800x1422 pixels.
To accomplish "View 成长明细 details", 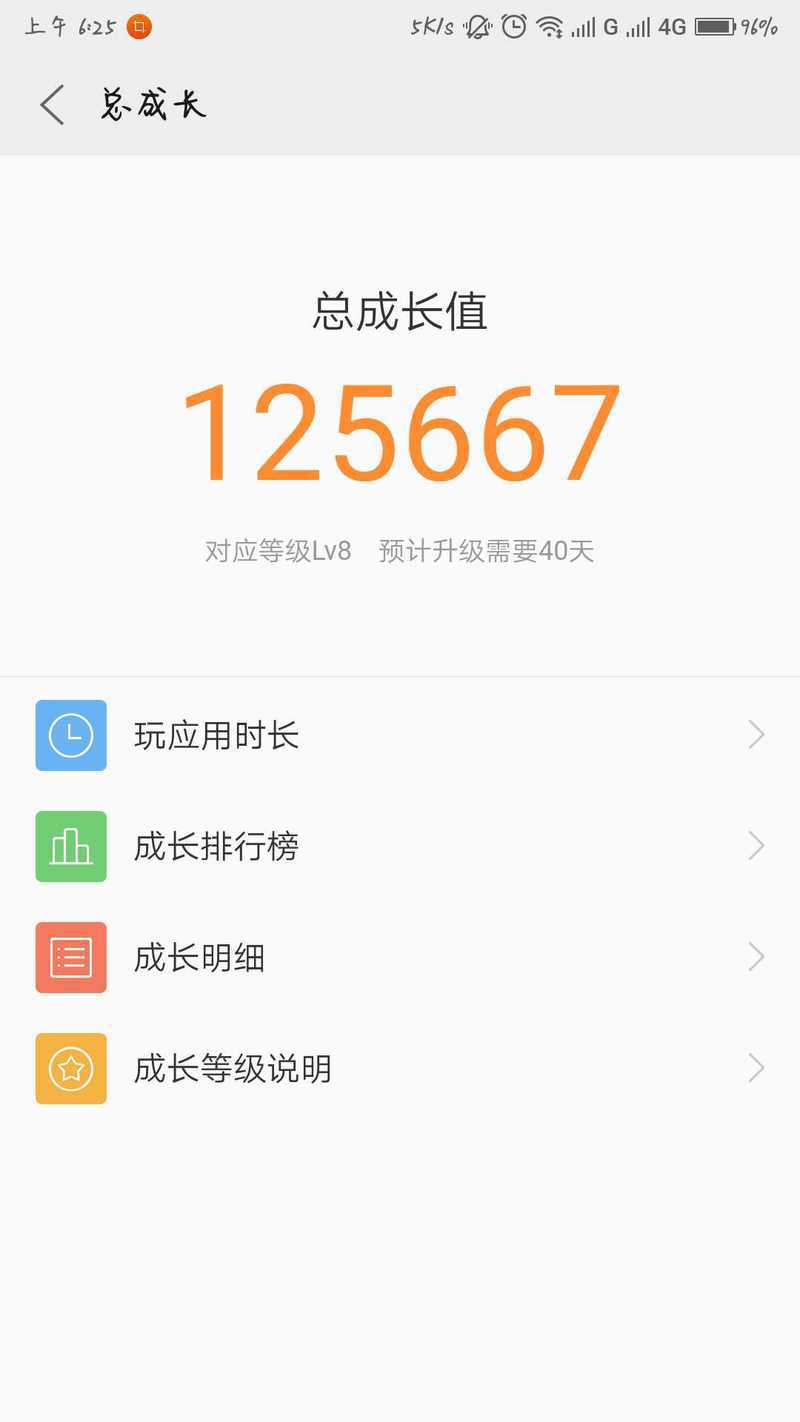I will tap(400, 957).
